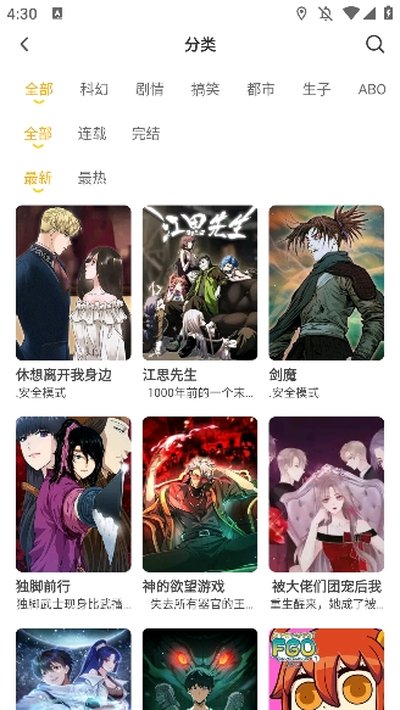The width and height of the screenshot is (400, 710).
Task: Go back using the top-left arrow
Action: pos(24,44)
